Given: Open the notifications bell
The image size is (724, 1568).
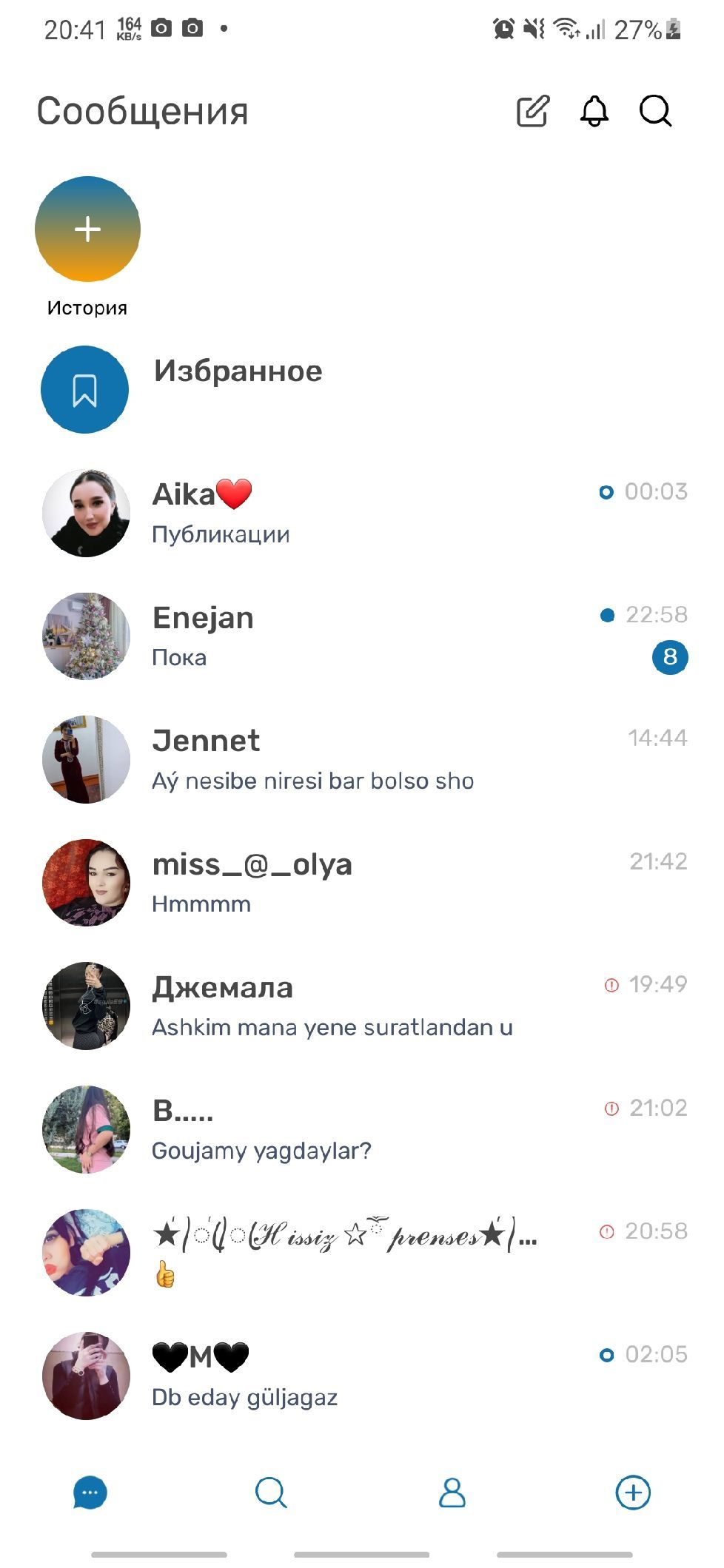Looking at the screenshot, I should [x=594, y=112].
